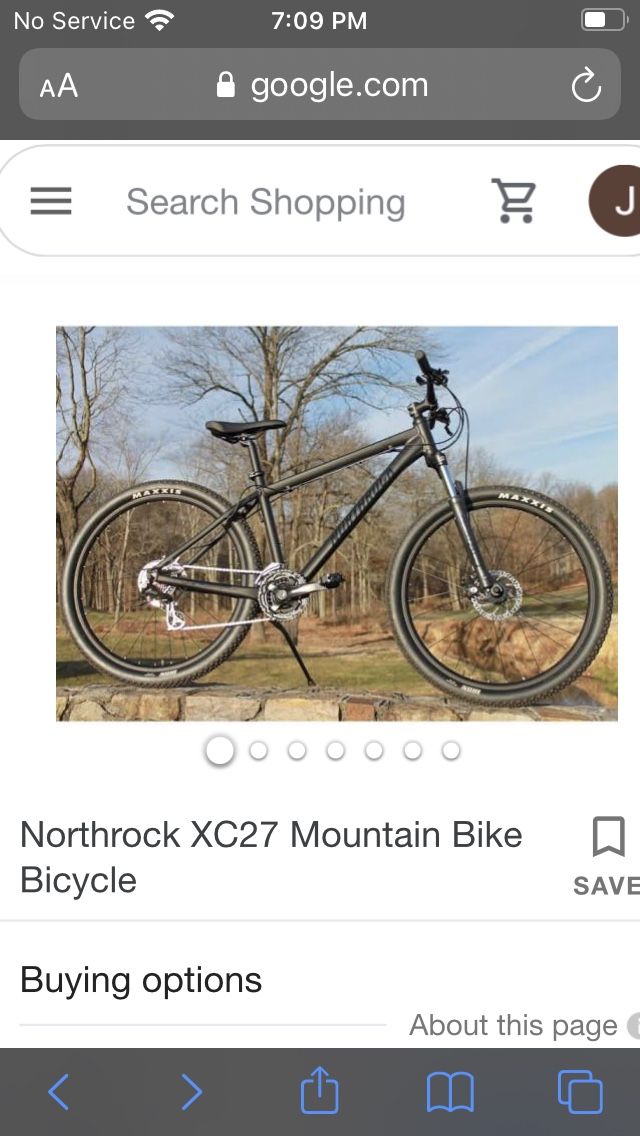
Task: Go back in Safari
Action: click(x=58, y=1092)
